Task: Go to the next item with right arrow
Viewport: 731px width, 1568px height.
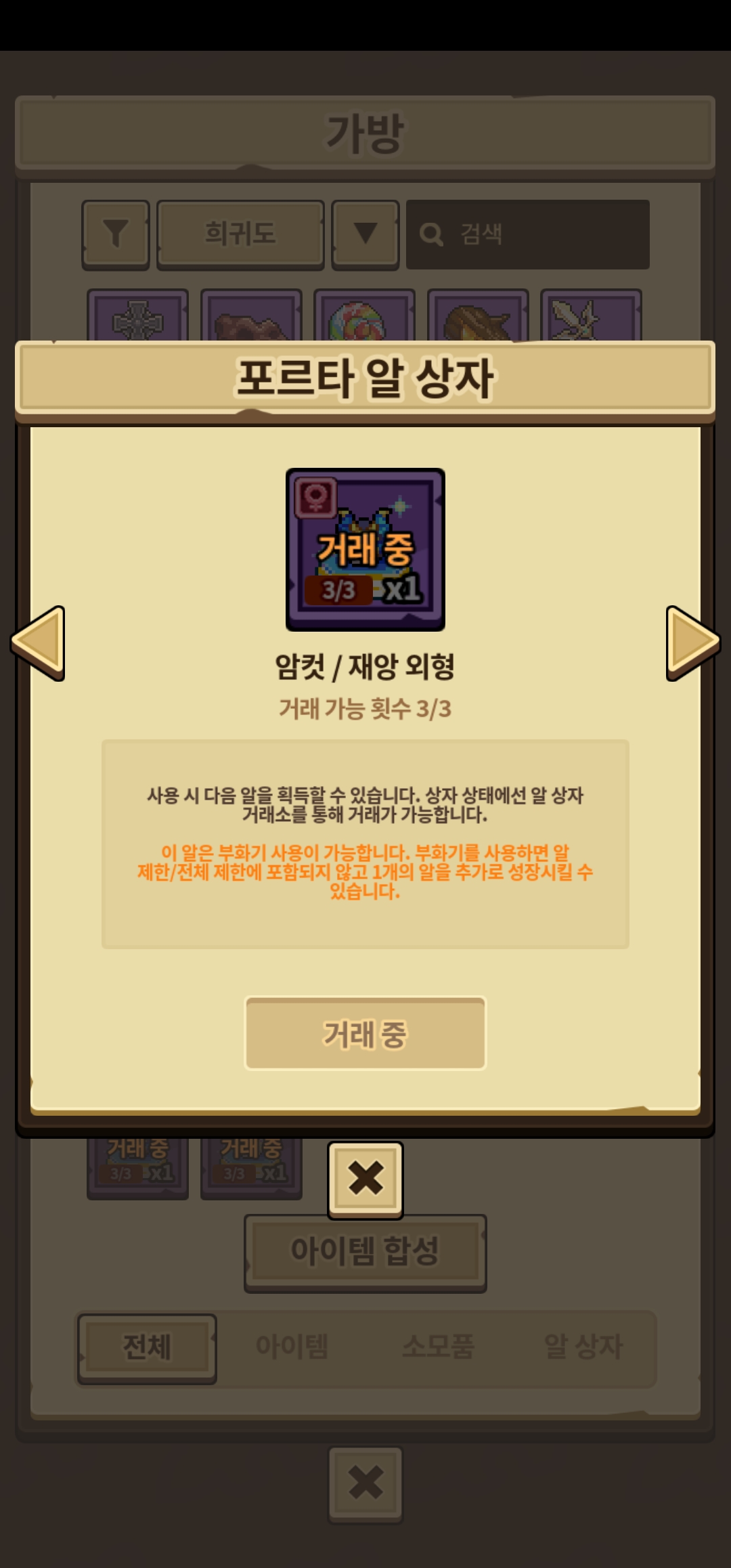Action: 693,643
